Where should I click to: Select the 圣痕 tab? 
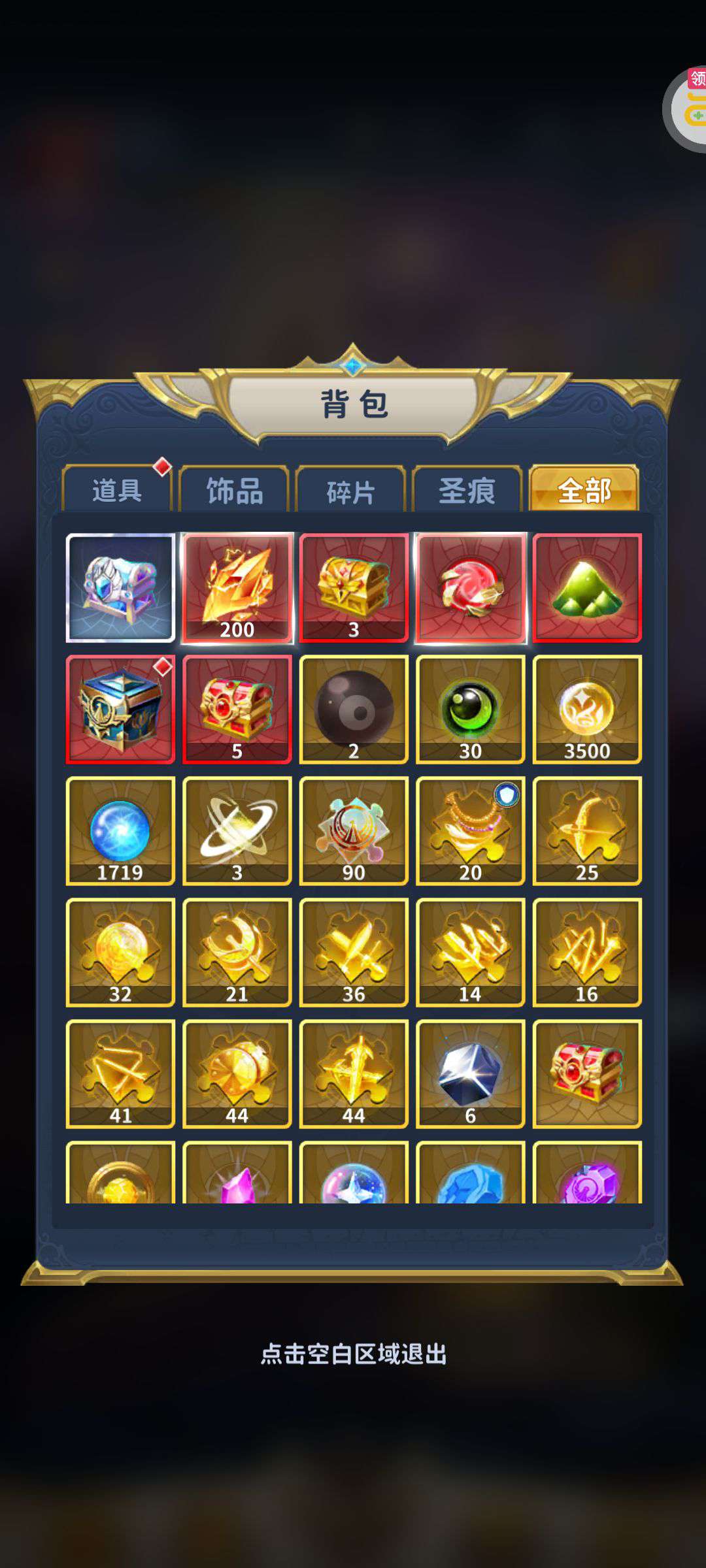(x=467, y=489)
